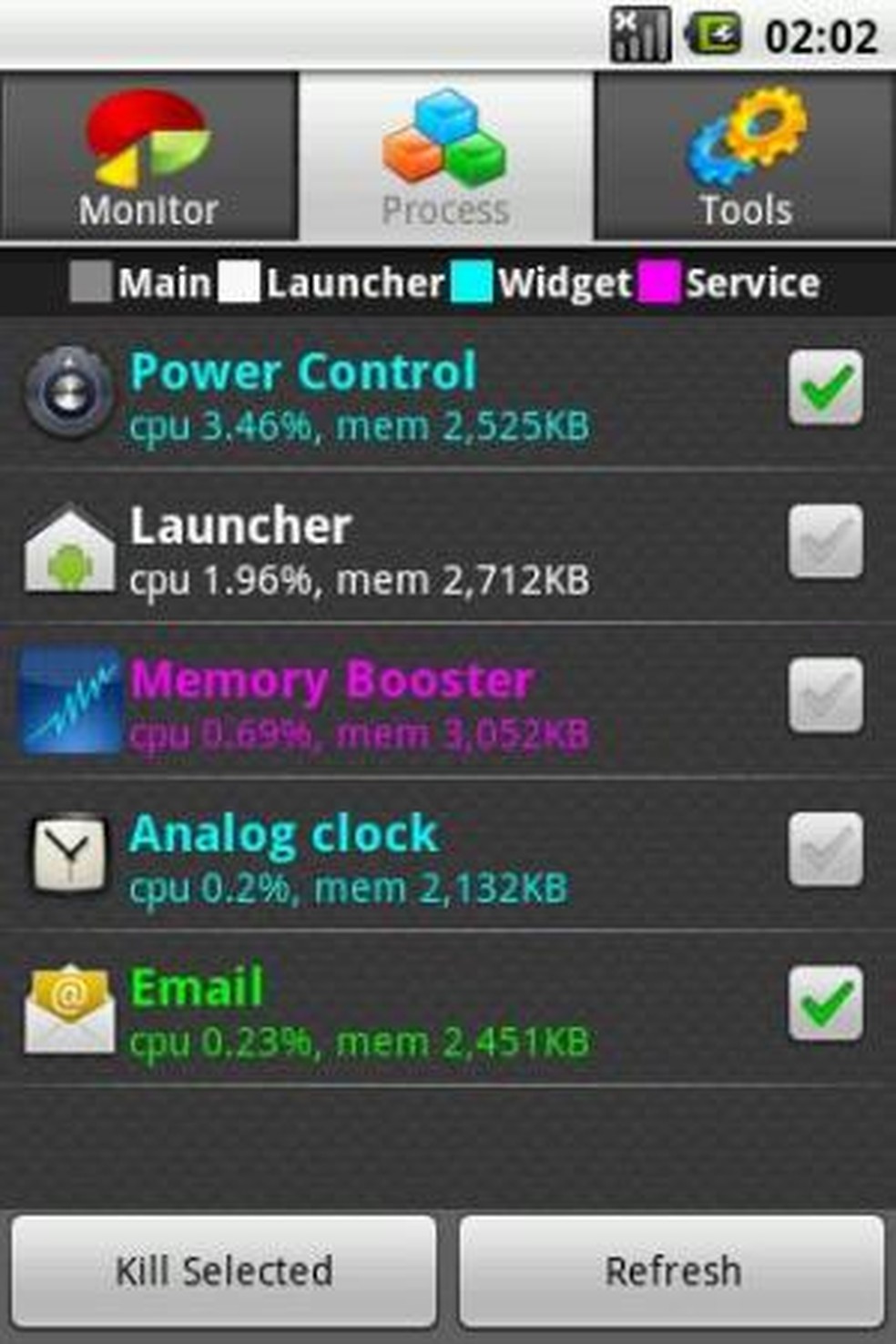Uncheck the Power Control checkbox
The width and height of the screenshot is (896, 1344).
pos(825,388)
